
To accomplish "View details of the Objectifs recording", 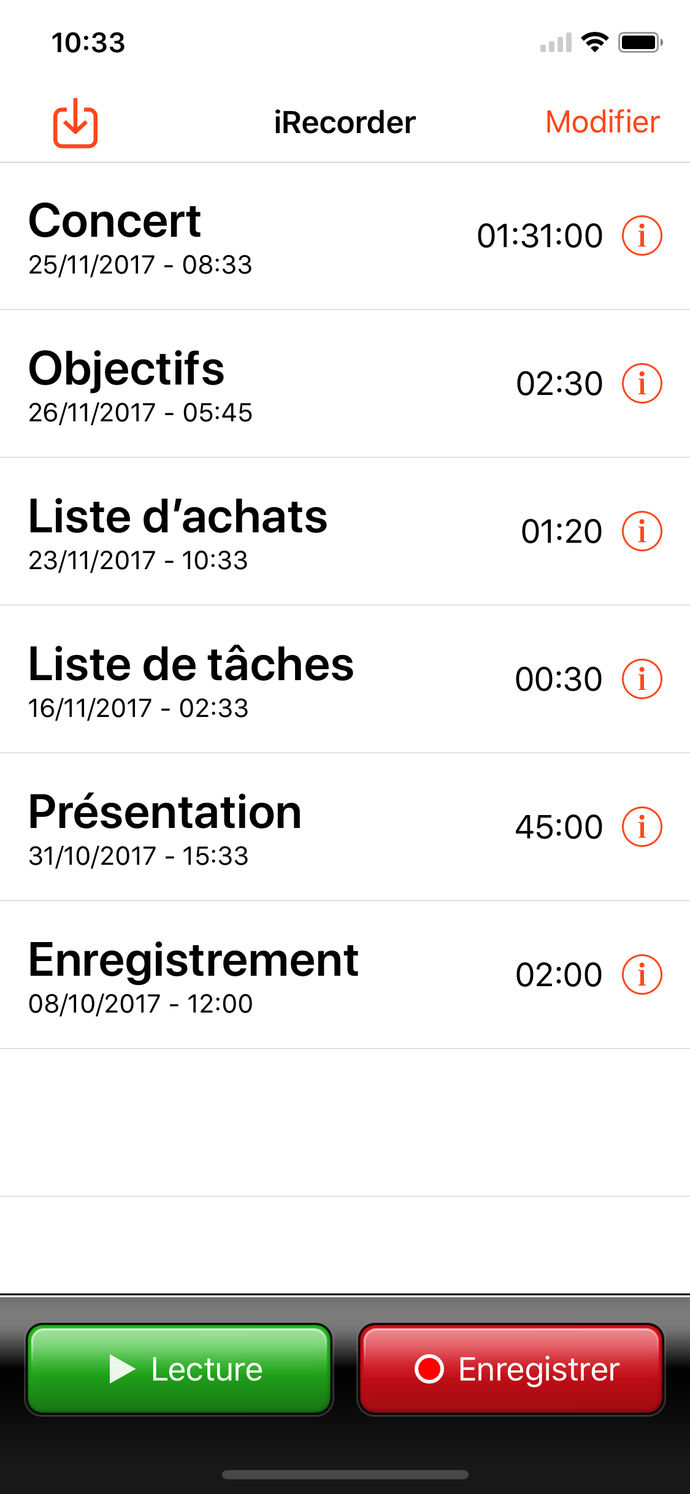I will click(x=642, y=384).
